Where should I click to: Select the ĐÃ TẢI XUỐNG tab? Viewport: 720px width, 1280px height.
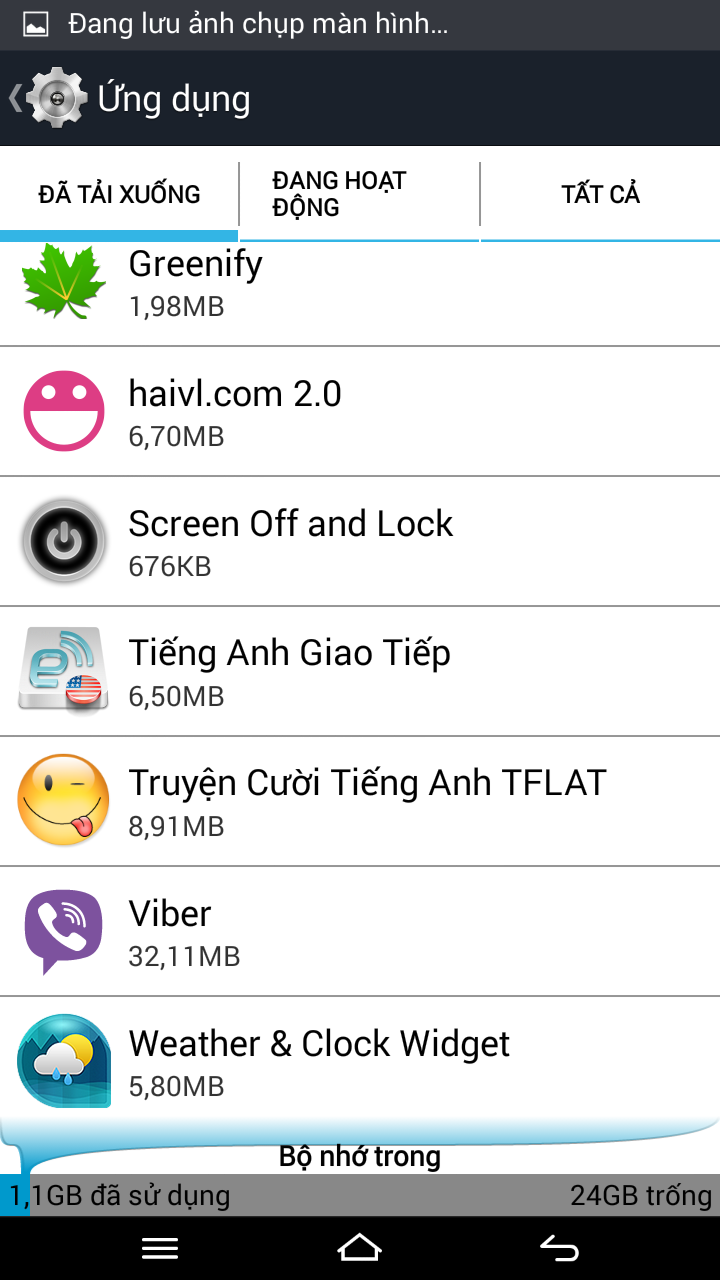click(119, 194)
